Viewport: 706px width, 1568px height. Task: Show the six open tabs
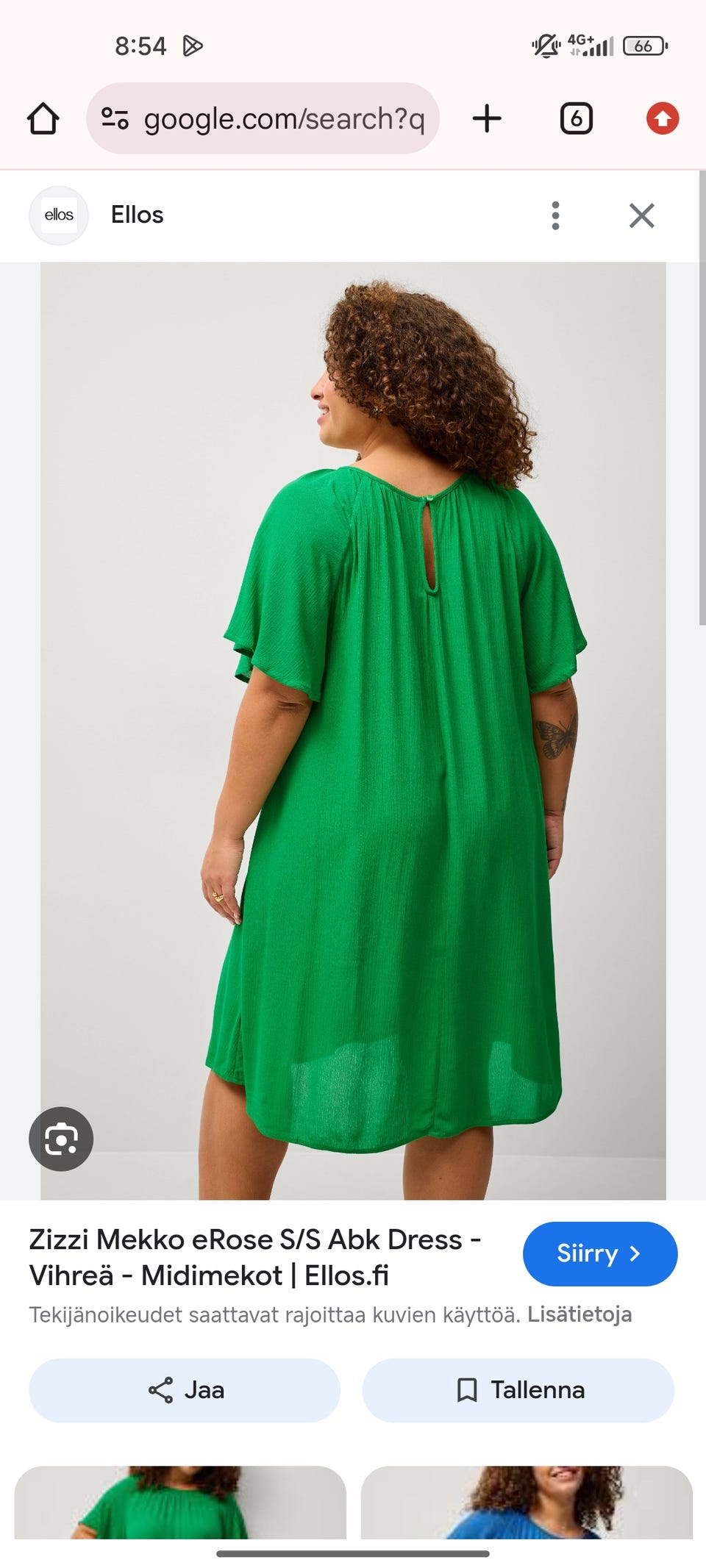coord(576,119)
